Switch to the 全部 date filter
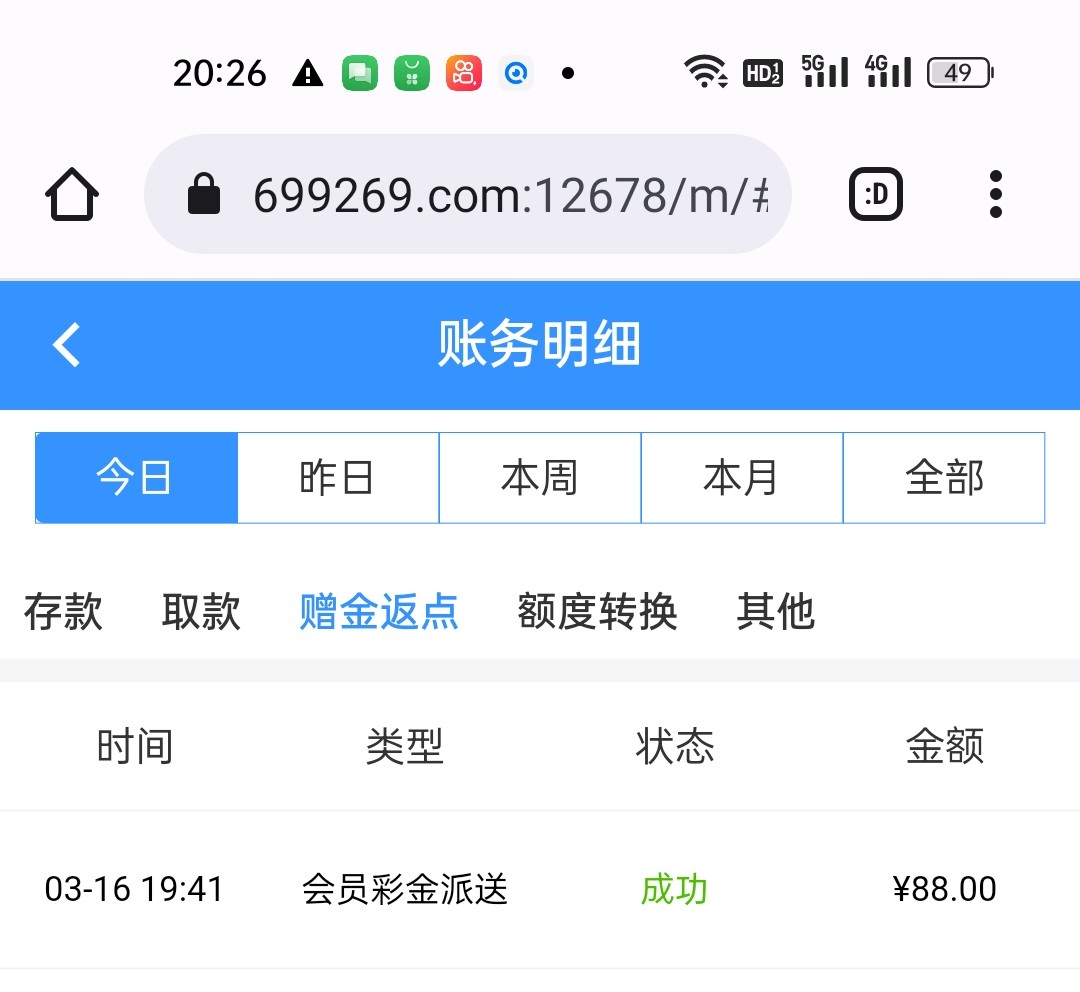The width and height of the screenshot is (1080, 992). point(944,478)
